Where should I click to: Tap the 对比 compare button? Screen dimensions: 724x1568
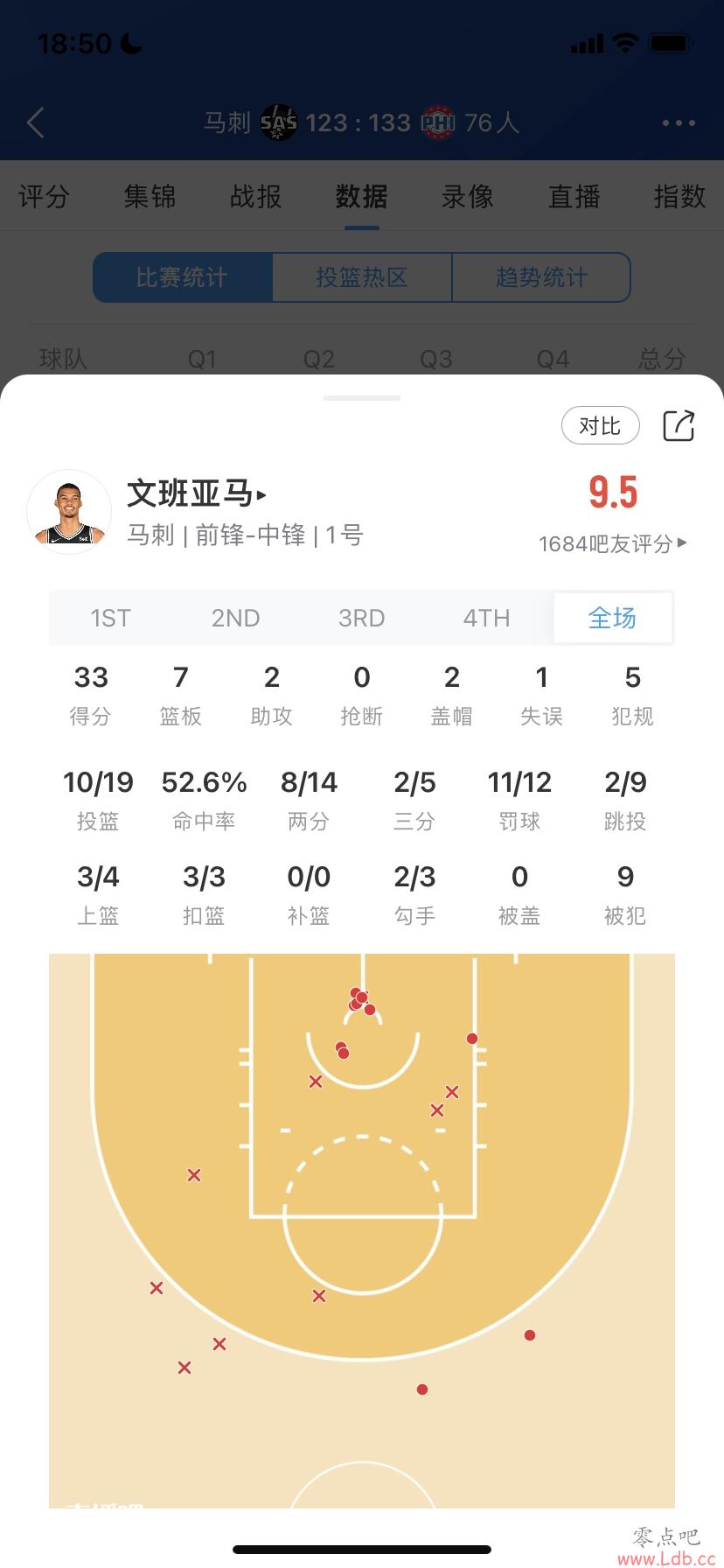click(600, 426)
